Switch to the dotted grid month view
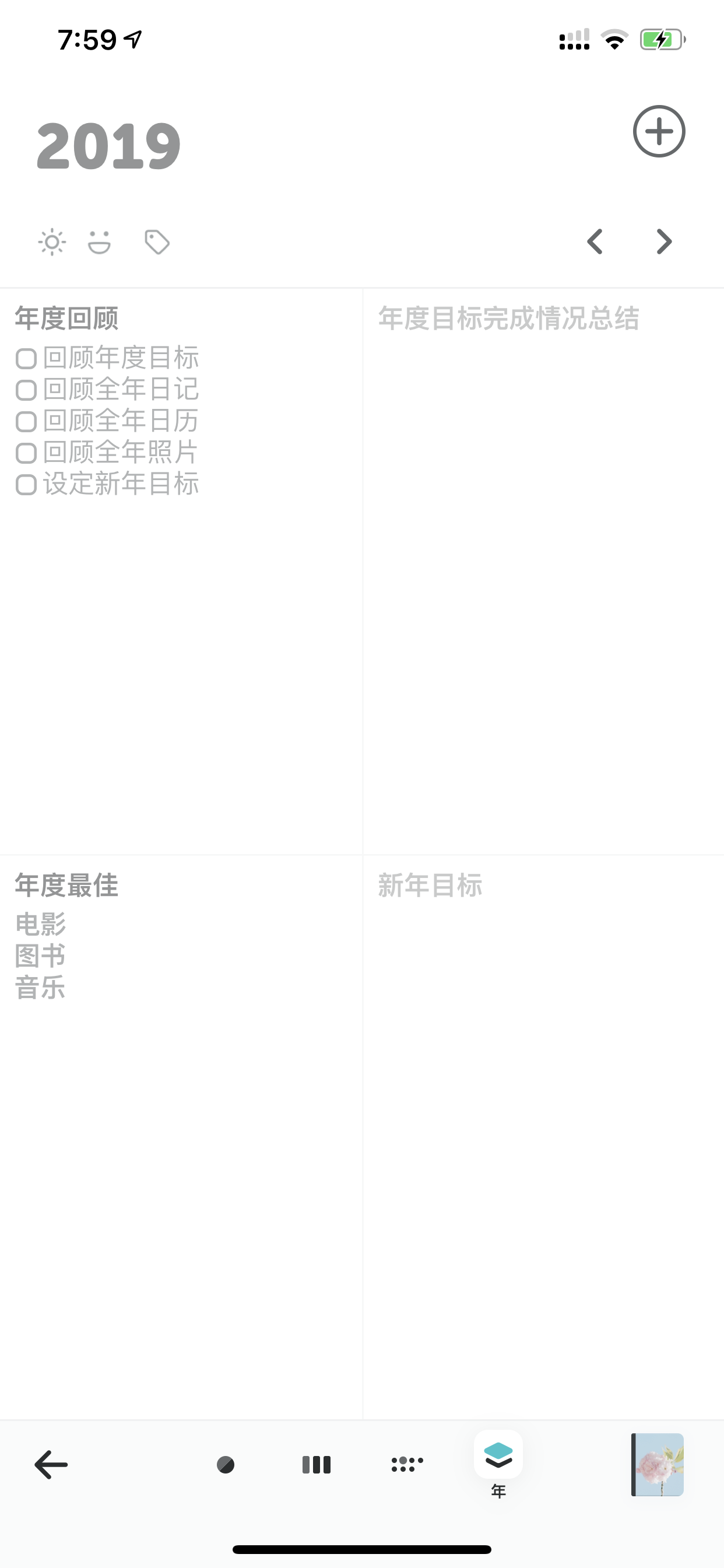Viewport: 724px width, 1568px height. tap(407, 1465)
